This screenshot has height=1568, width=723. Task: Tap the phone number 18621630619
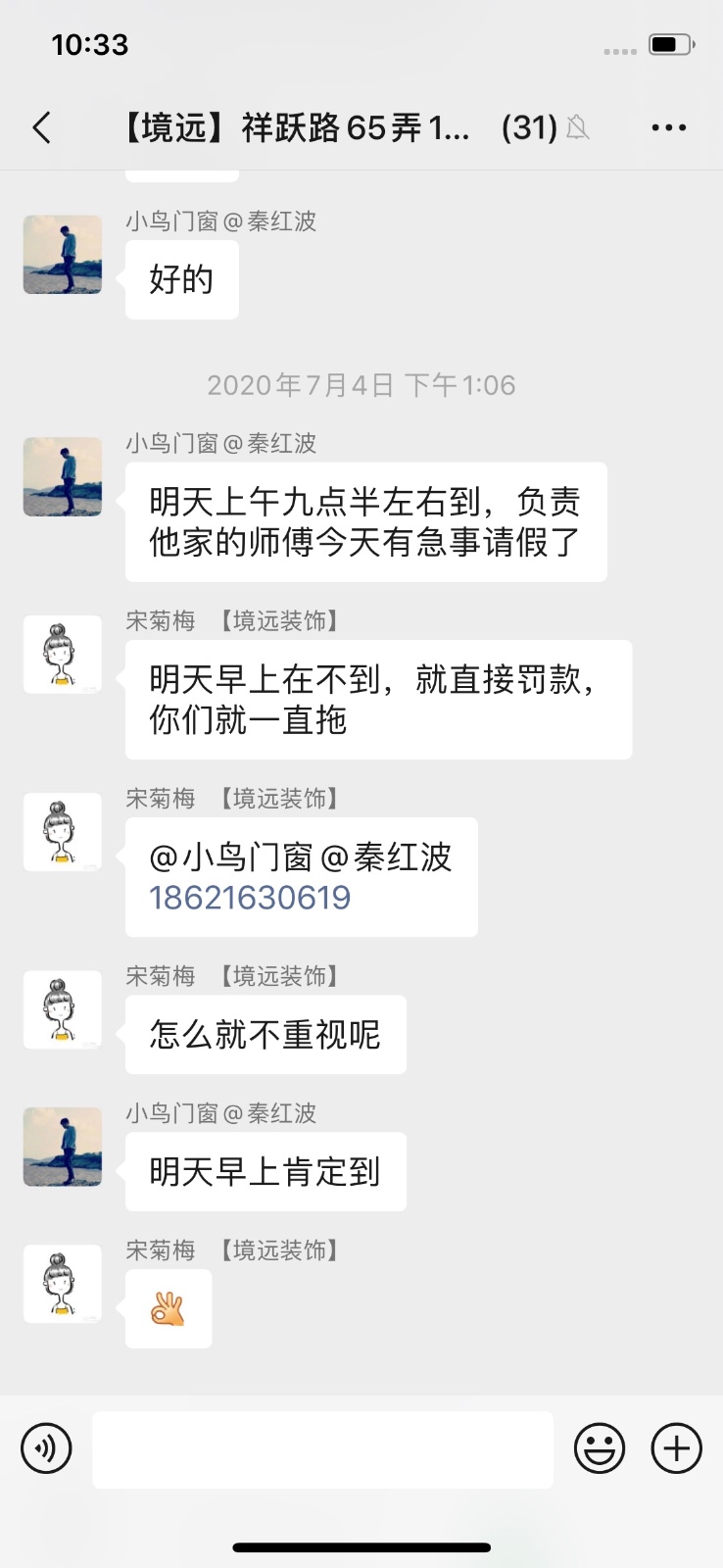(250, 898)
